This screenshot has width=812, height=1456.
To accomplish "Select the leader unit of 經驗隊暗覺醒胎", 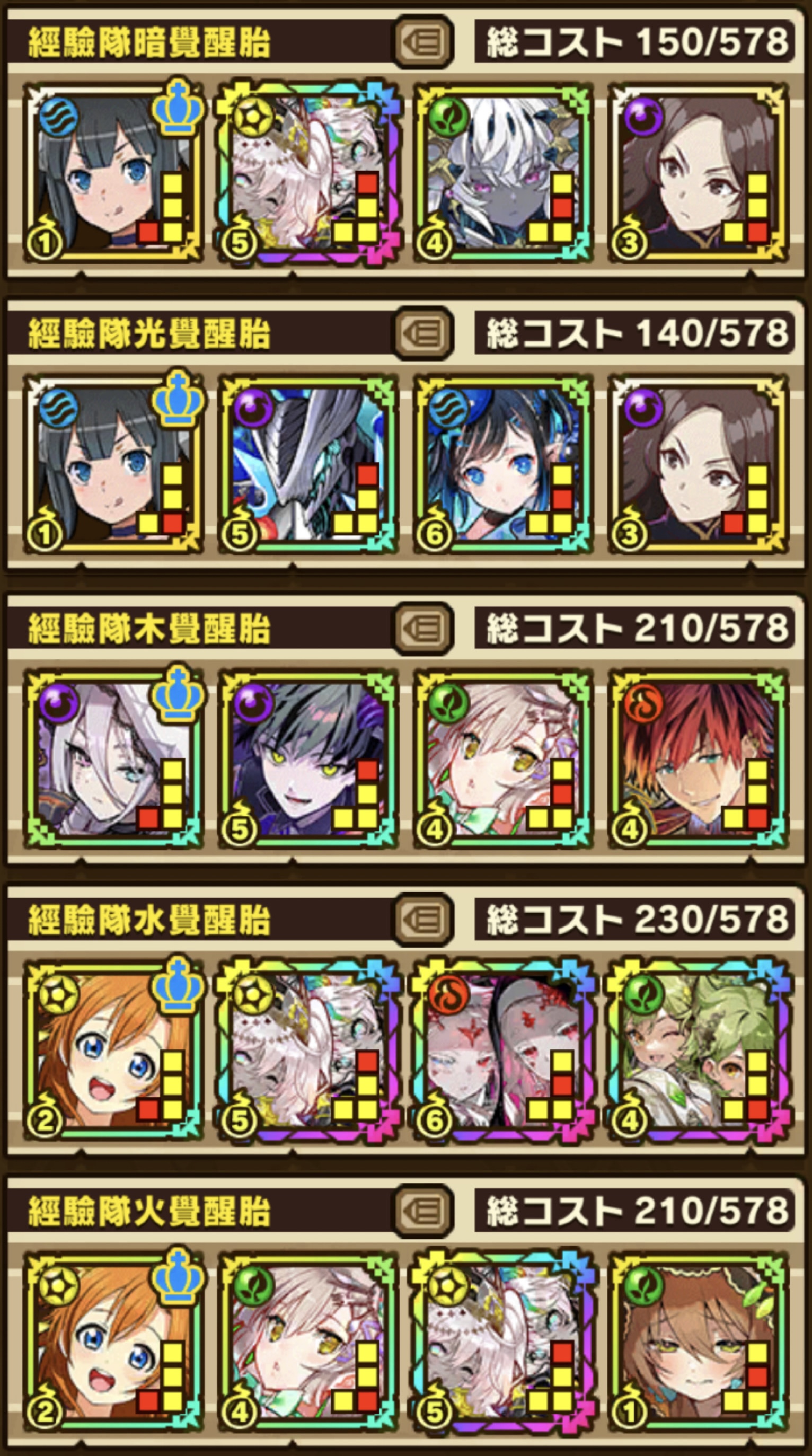I will tap(113, 172).
